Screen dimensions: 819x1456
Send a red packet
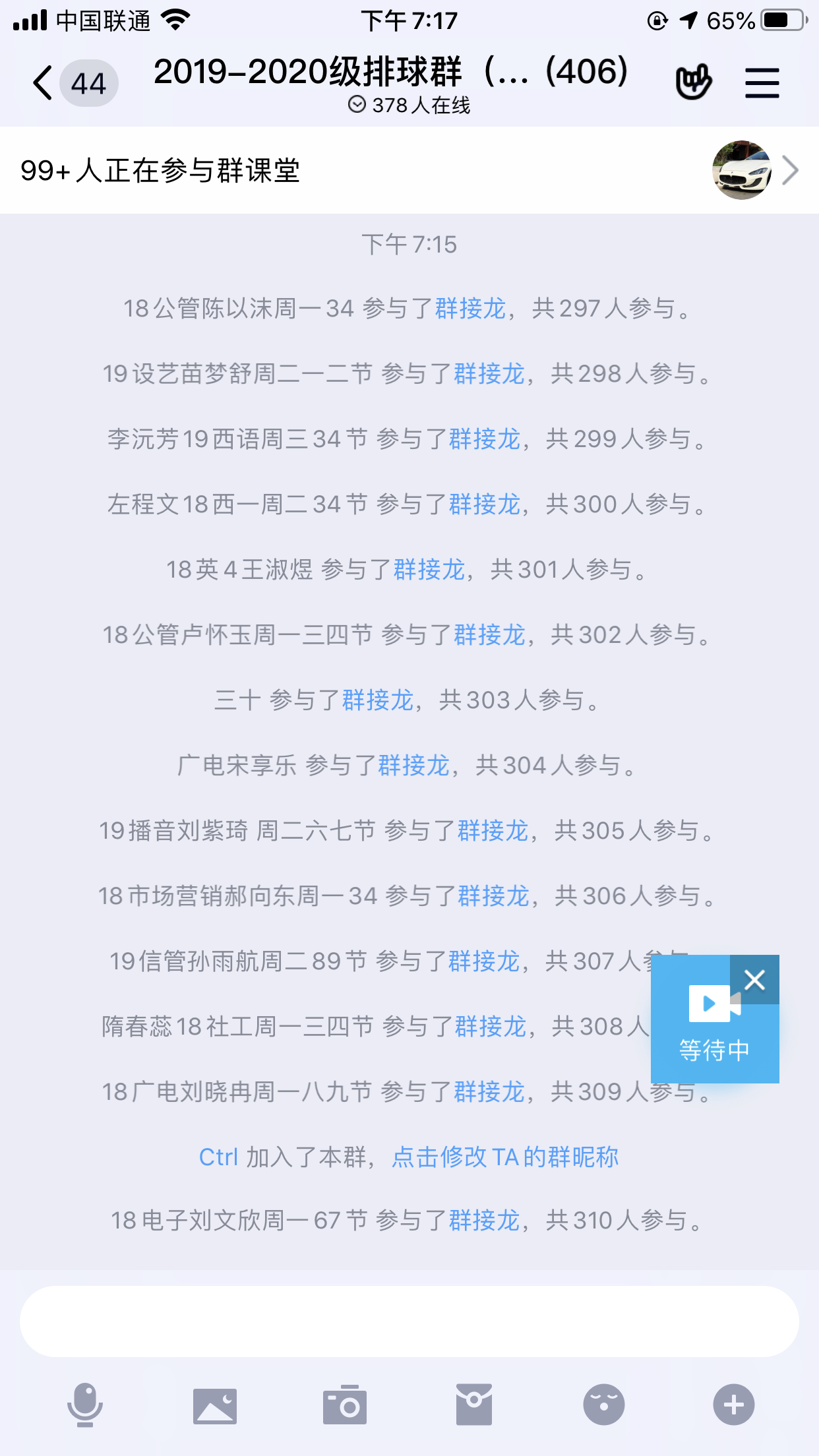coord(473,1405)
